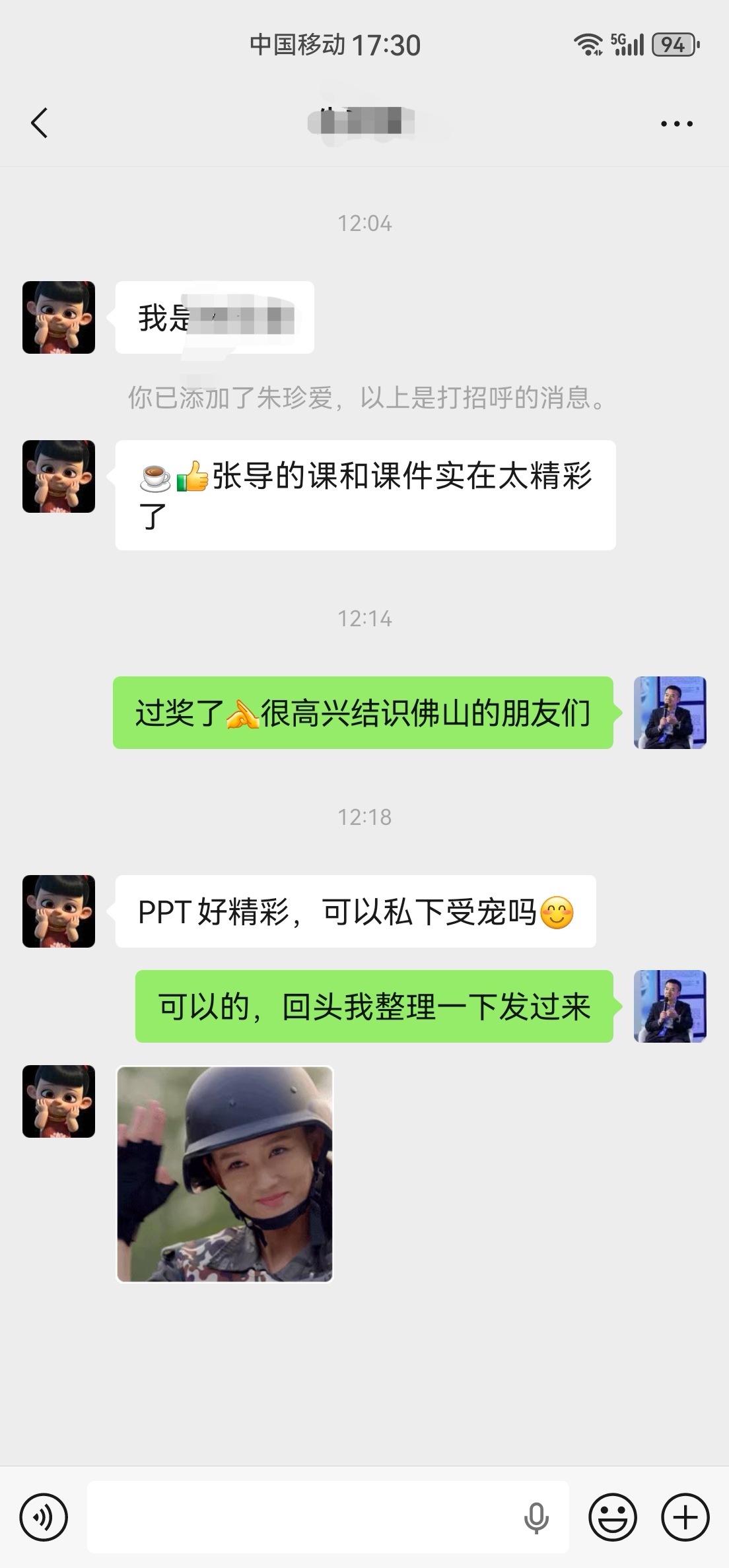Open my avatar beside 可以的 reply

(x=670, y=1006)
